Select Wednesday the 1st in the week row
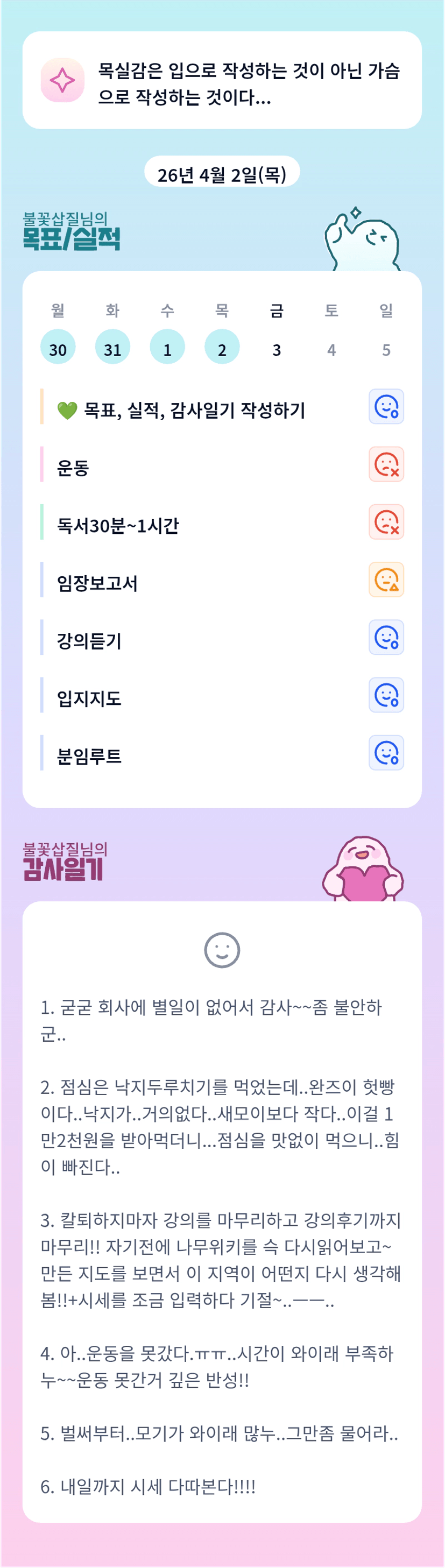This screenshot has width=445, height=1568. (167, 347)
